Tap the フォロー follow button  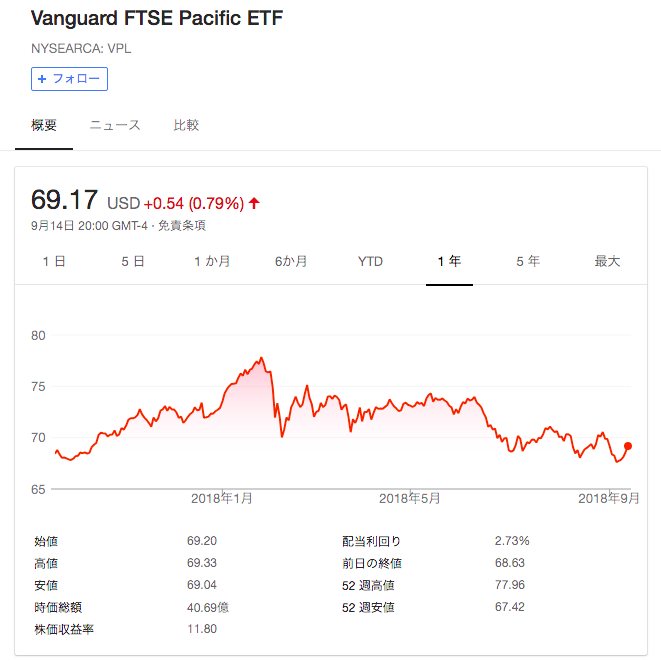[x=69, y=79]
